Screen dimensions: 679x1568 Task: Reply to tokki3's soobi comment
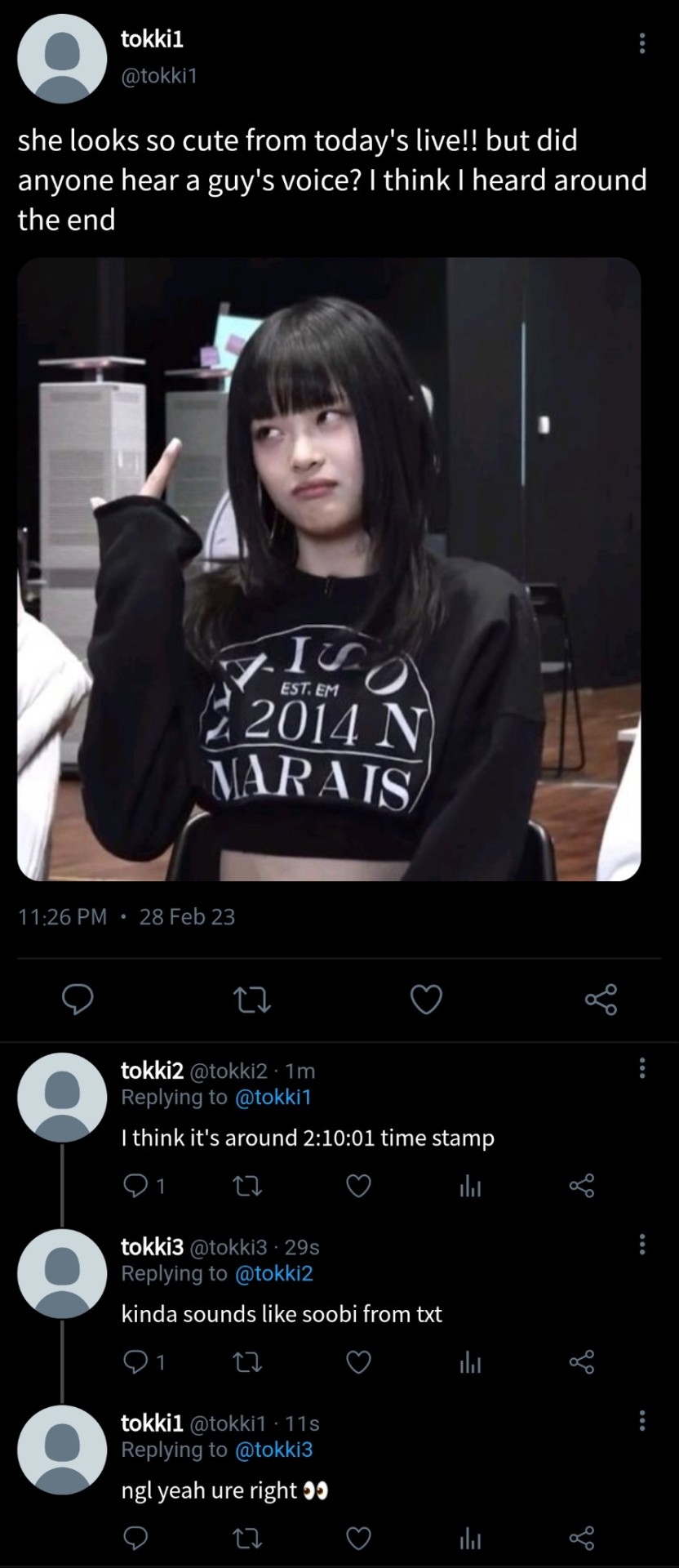[x=135, y=1361]
